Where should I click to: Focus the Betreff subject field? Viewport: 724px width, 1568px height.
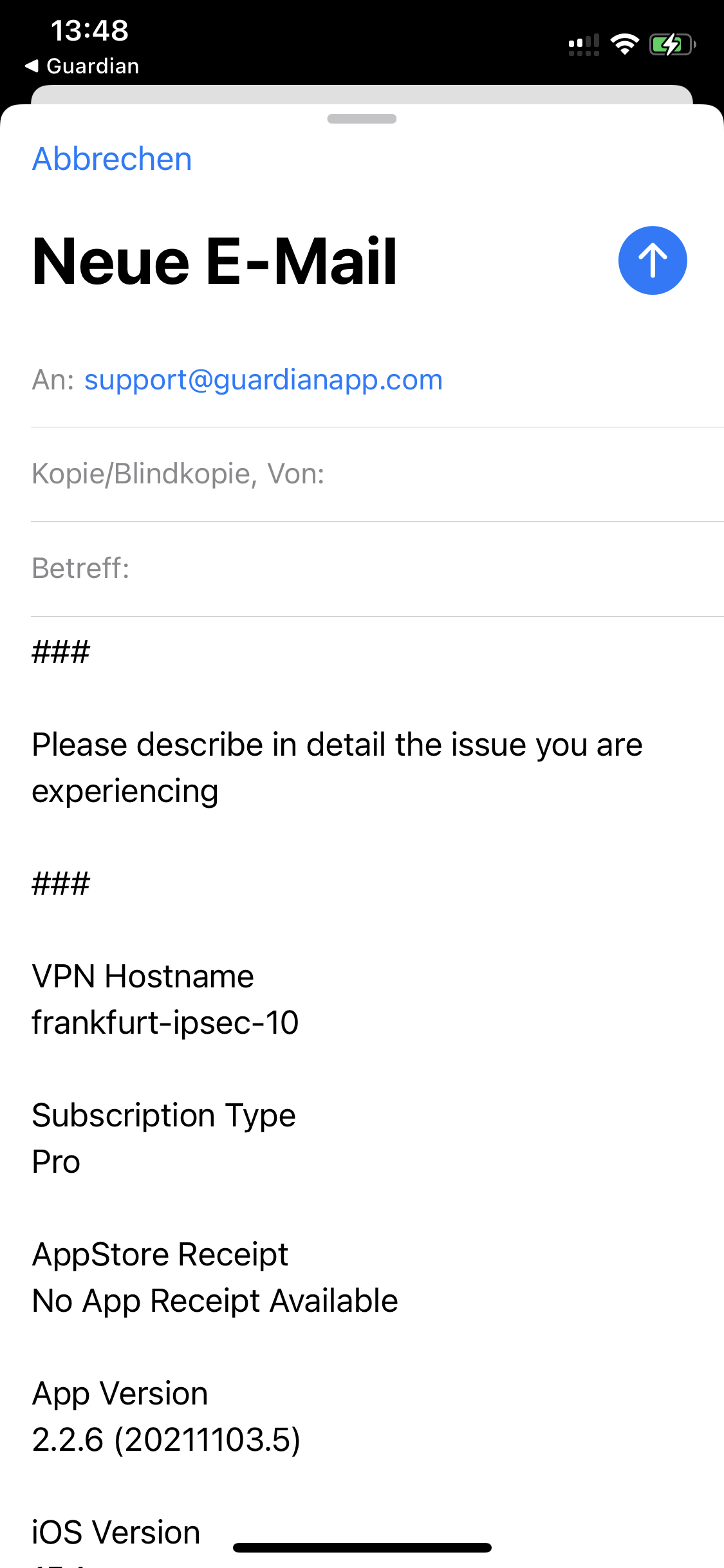coord(377,569)
